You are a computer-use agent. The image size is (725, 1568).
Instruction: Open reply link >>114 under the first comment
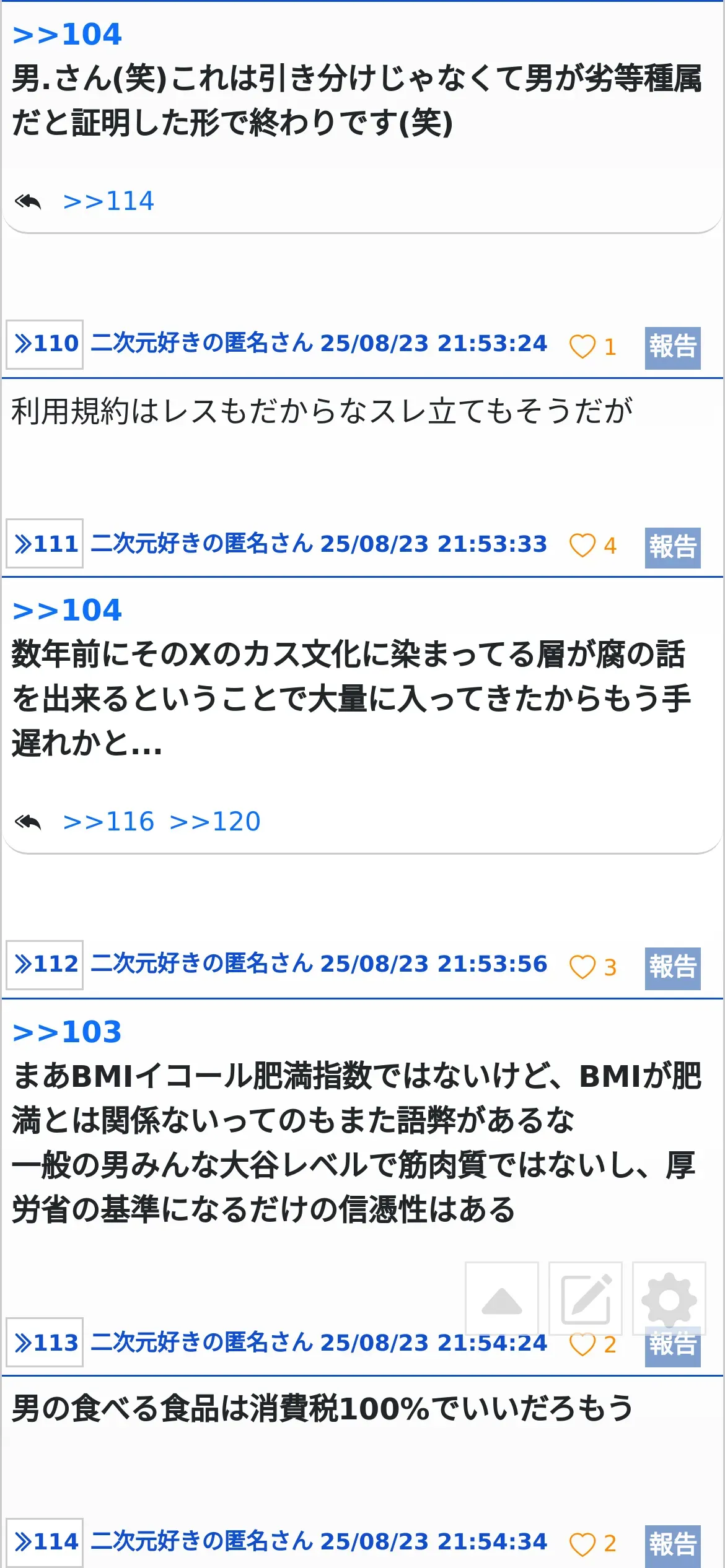(108, 201)
